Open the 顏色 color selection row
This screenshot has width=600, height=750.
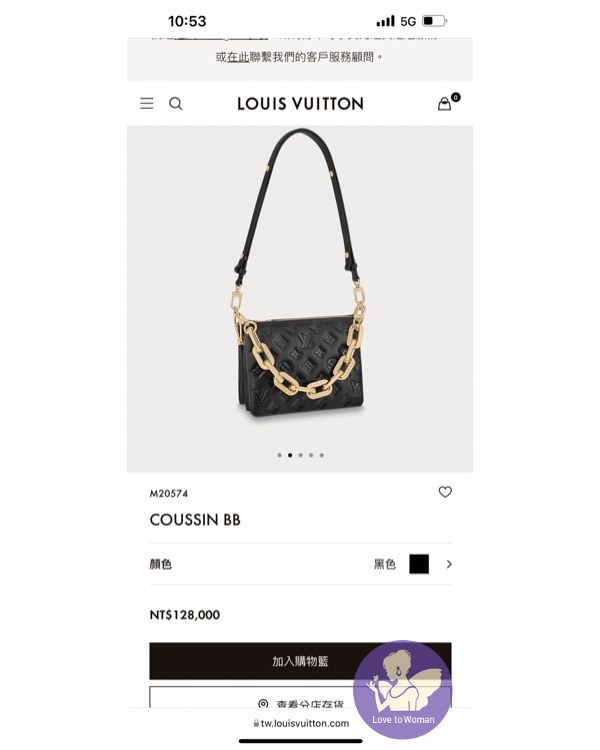300,564
